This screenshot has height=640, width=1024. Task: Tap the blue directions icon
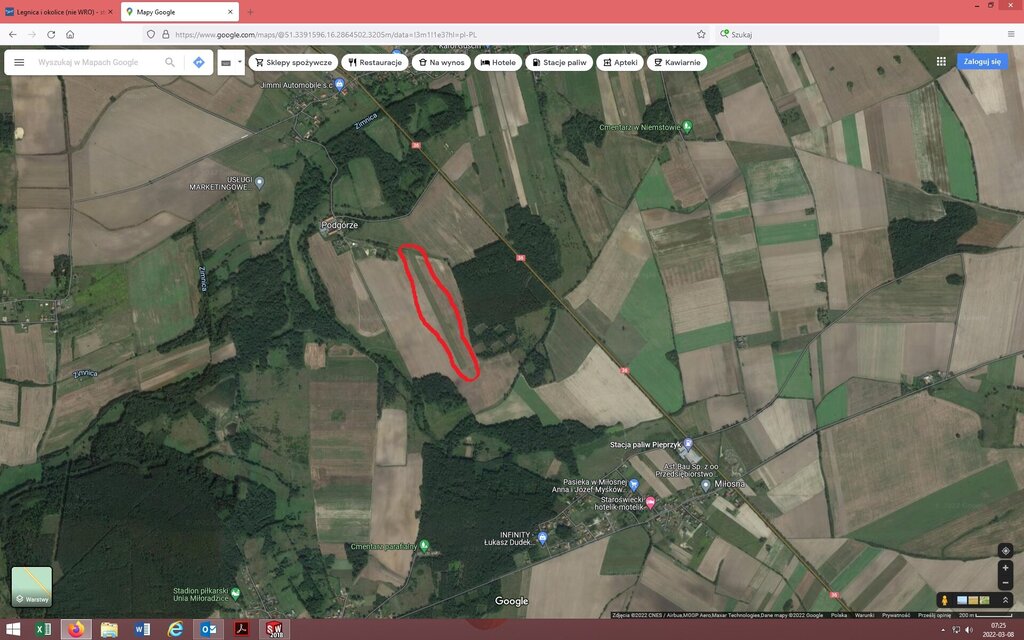[198, 62]
